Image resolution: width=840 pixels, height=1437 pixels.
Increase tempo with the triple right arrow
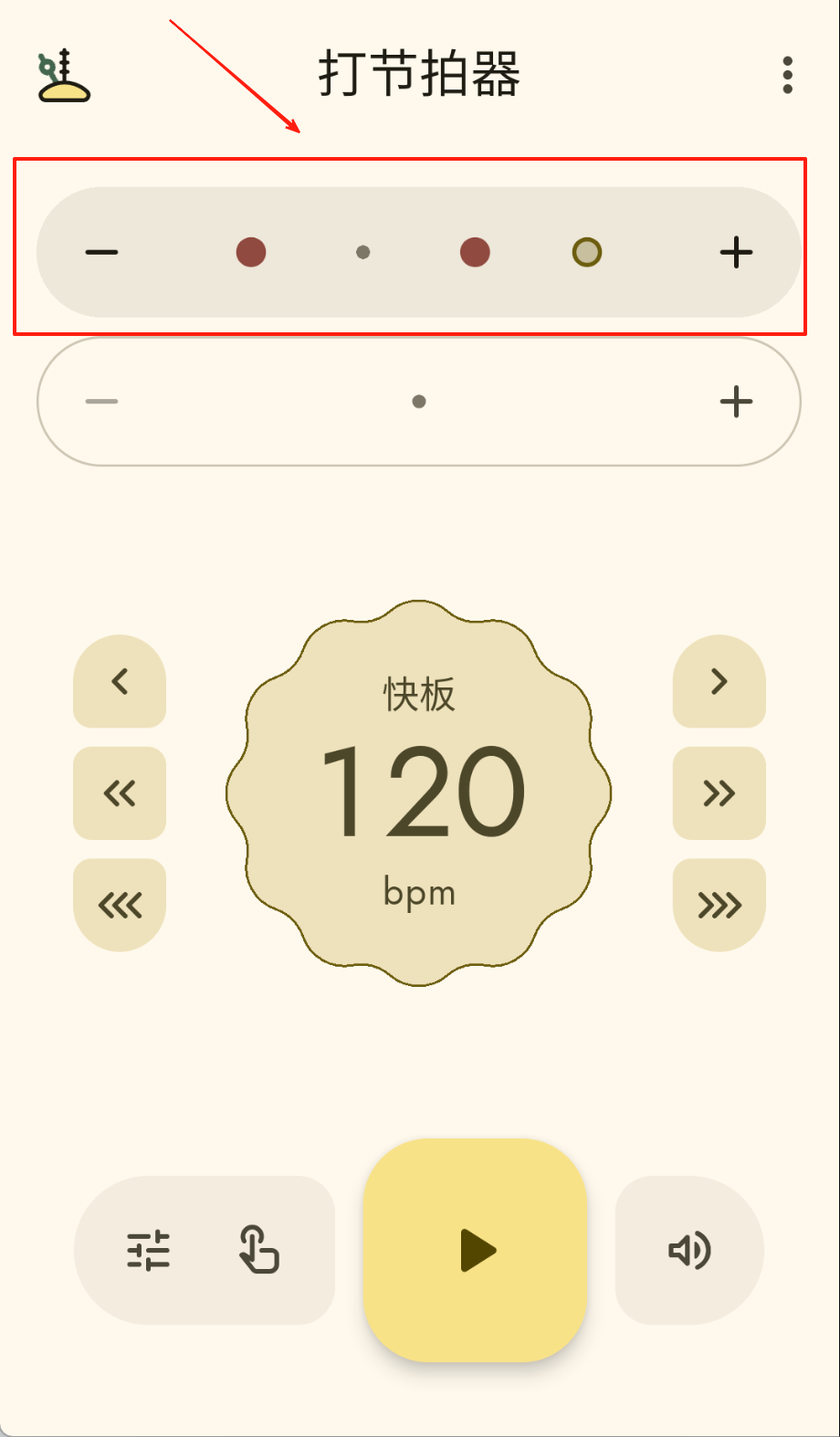tap(719, 905)
